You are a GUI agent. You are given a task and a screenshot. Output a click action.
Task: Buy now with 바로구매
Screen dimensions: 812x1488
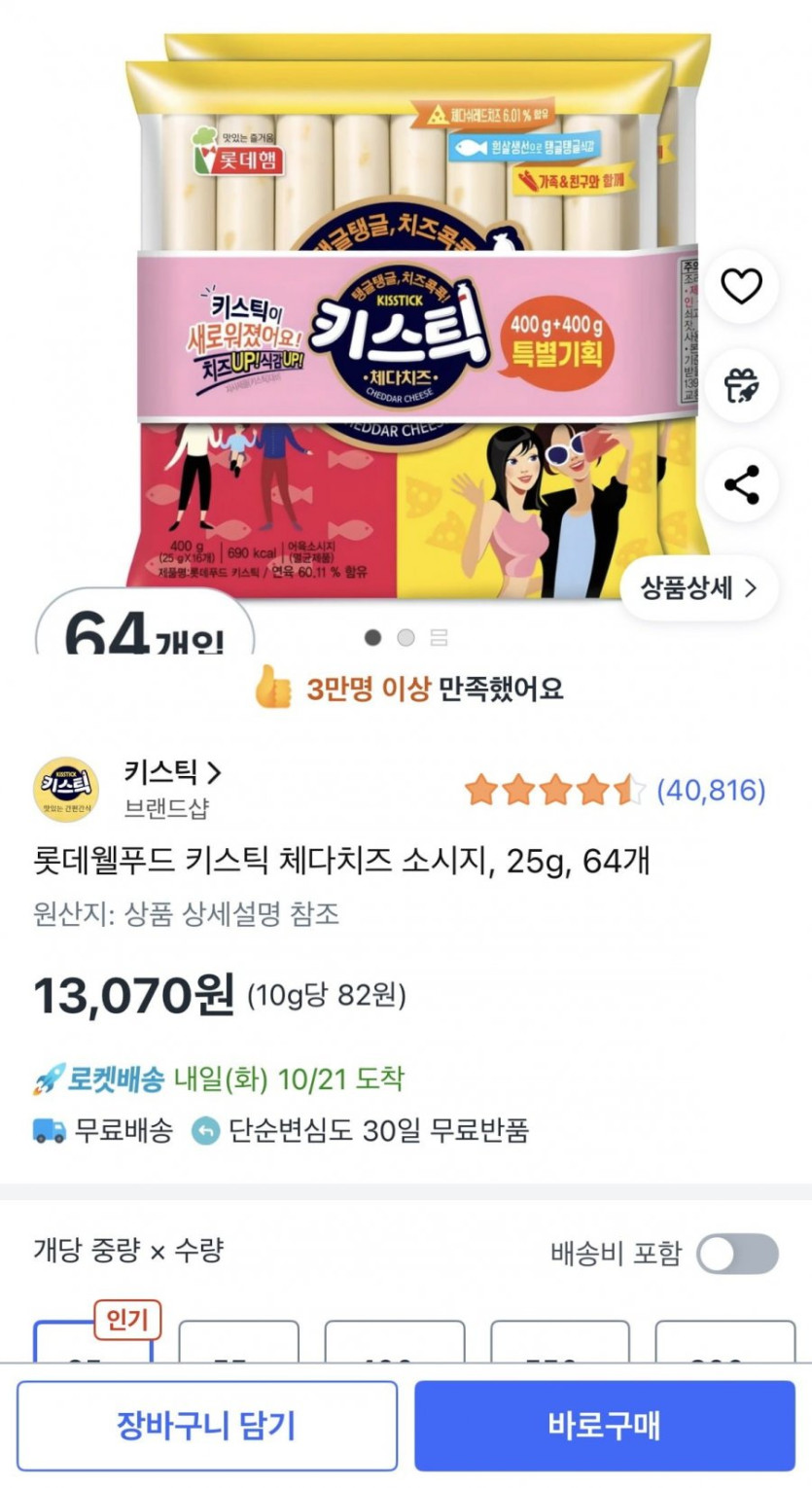coord(604,1426)
